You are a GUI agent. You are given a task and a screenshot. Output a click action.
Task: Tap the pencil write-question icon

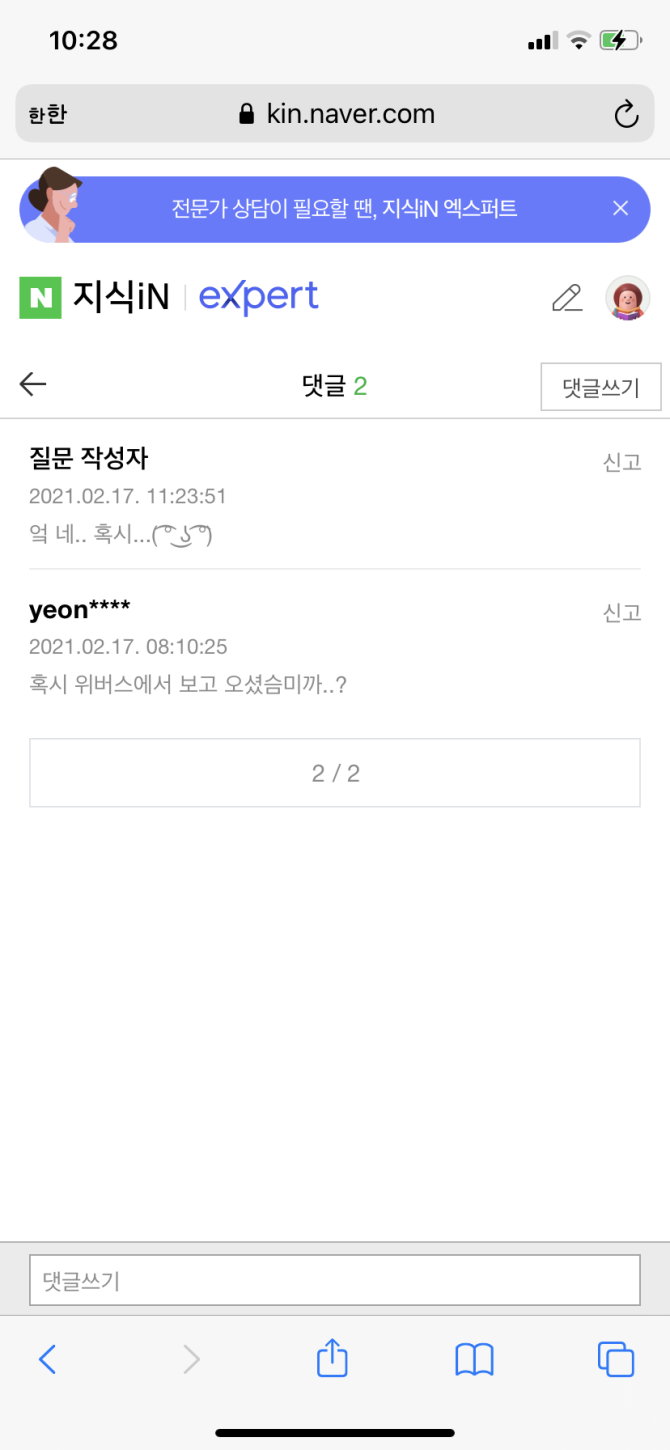click(x=567, y=298)
